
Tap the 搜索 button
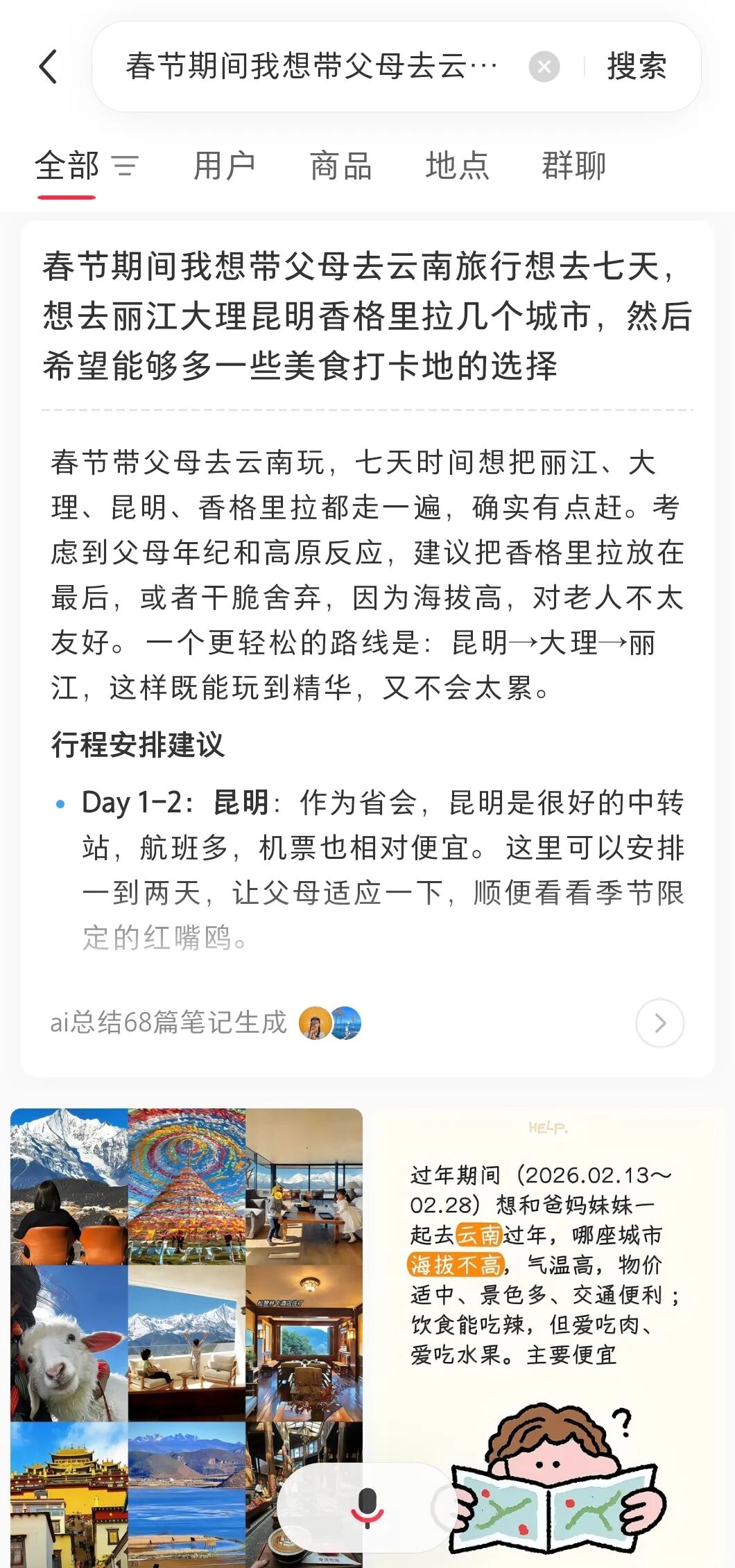(637, 67)
